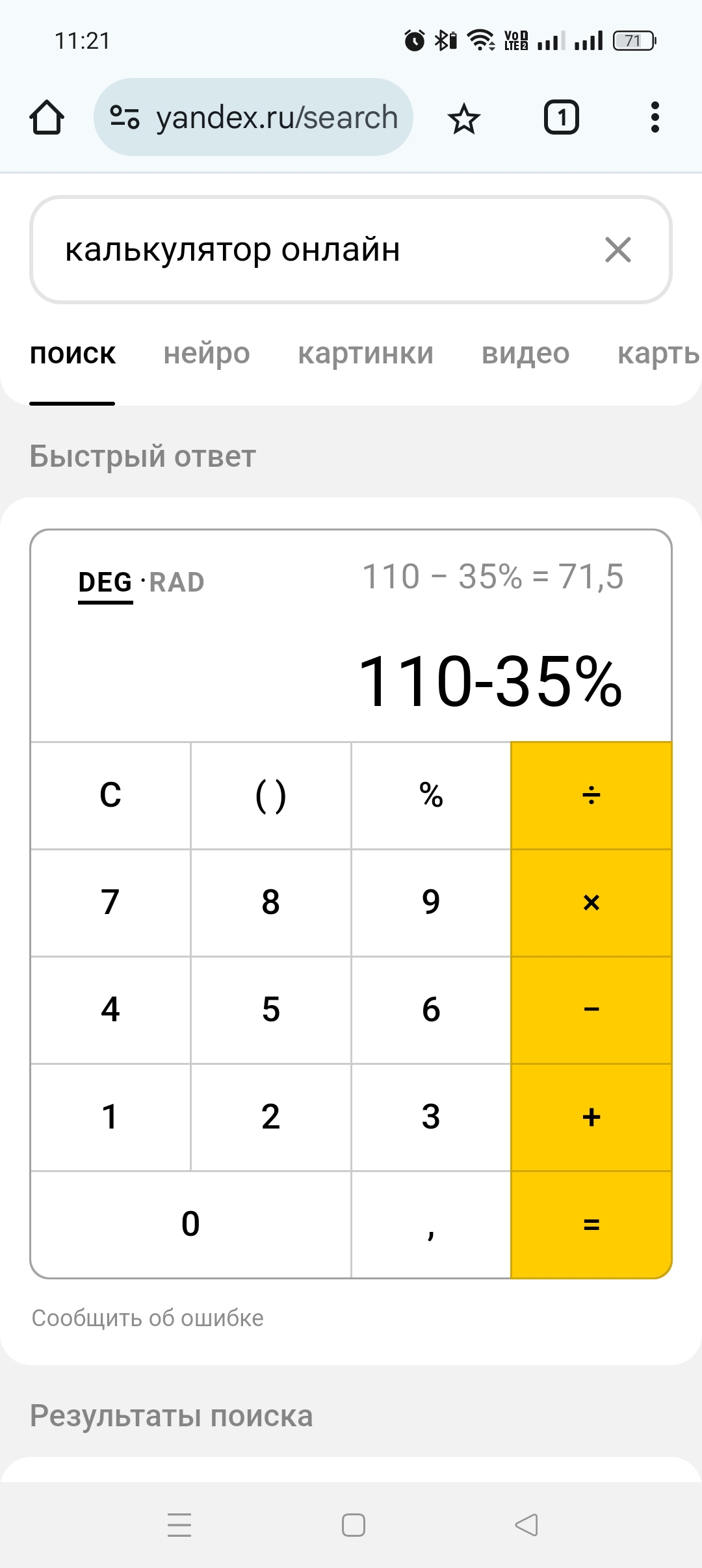
Task: Open Сообщить об ошибке link
Action: pos(148,1318)
